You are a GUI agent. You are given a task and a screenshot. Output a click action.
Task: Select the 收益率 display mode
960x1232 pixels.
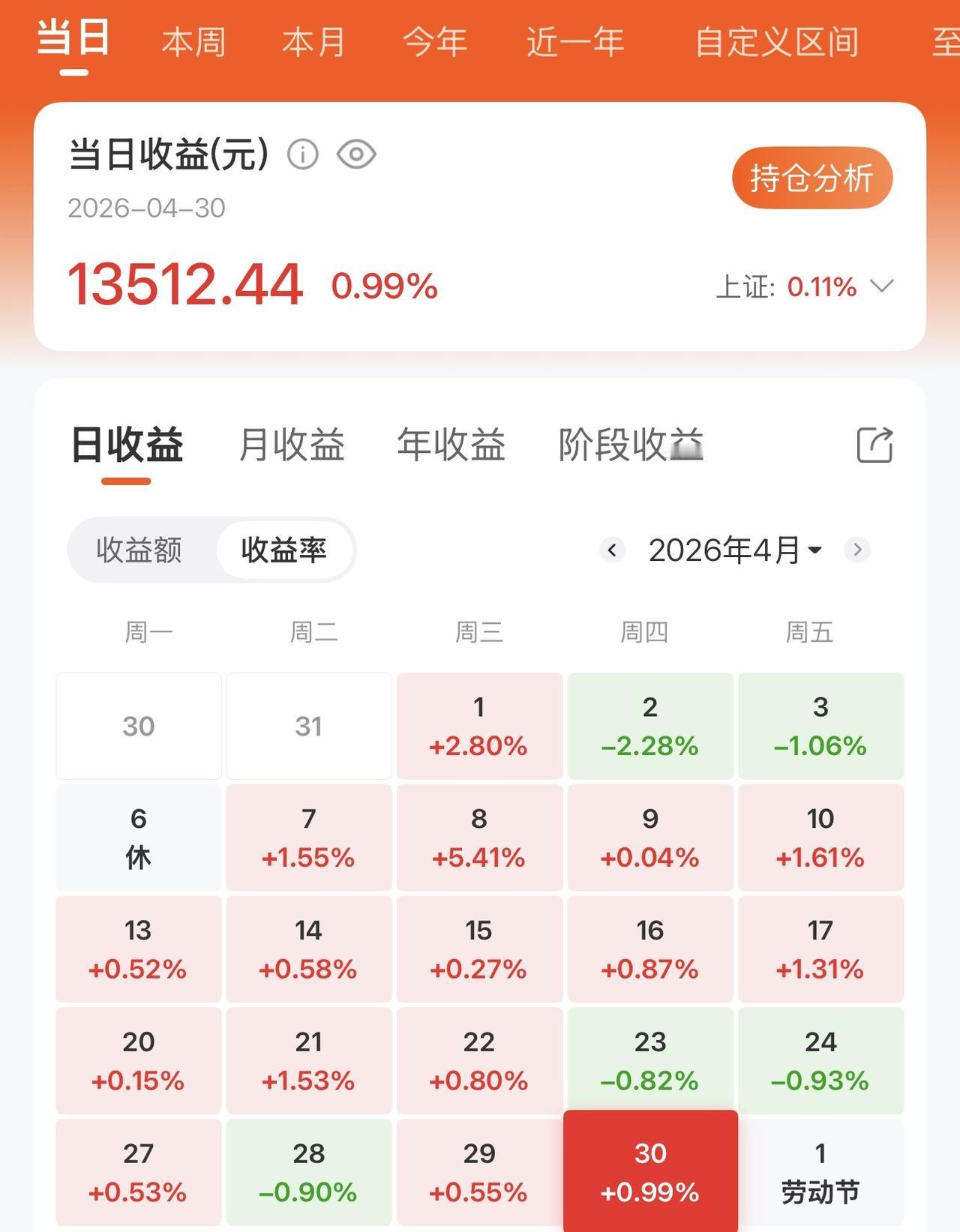tap(283, 550)
